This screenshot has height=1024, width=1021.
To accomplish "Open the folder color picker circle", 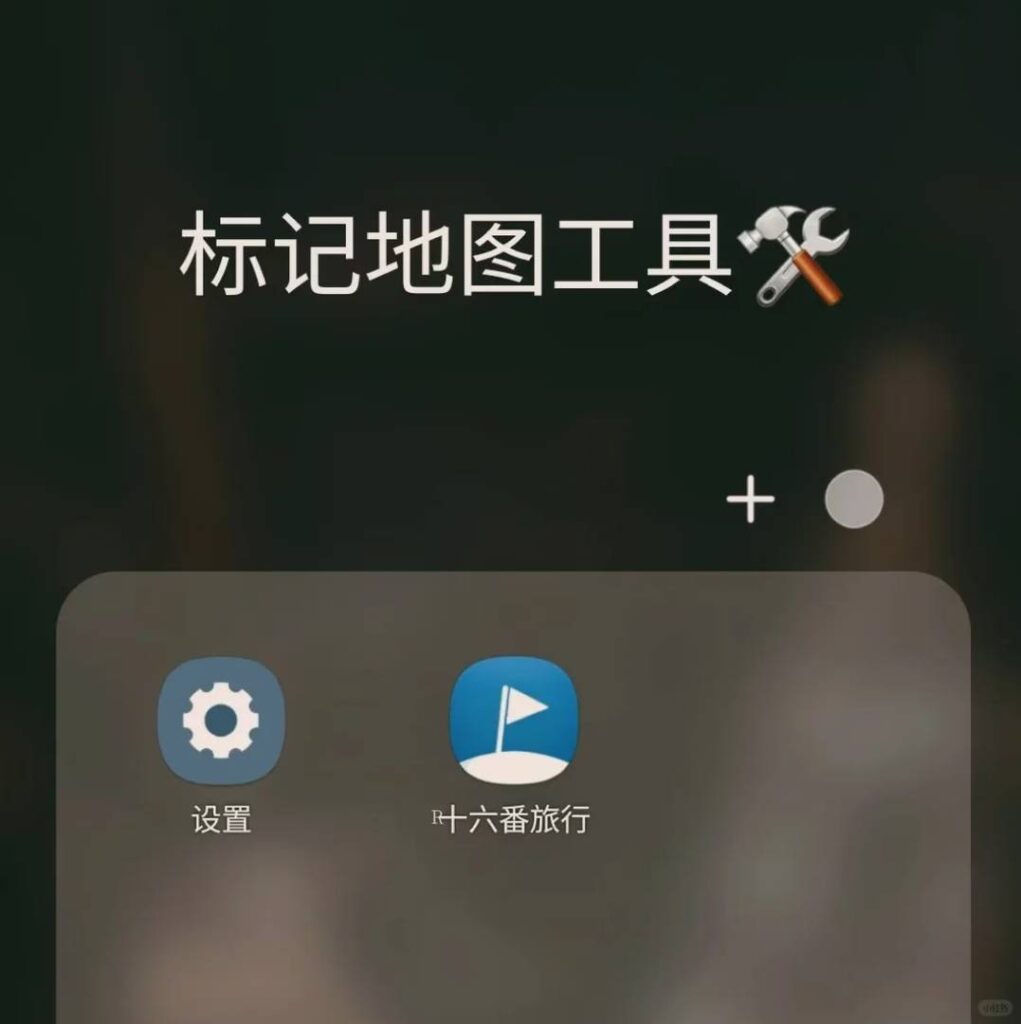I will (x=854, y=500).
